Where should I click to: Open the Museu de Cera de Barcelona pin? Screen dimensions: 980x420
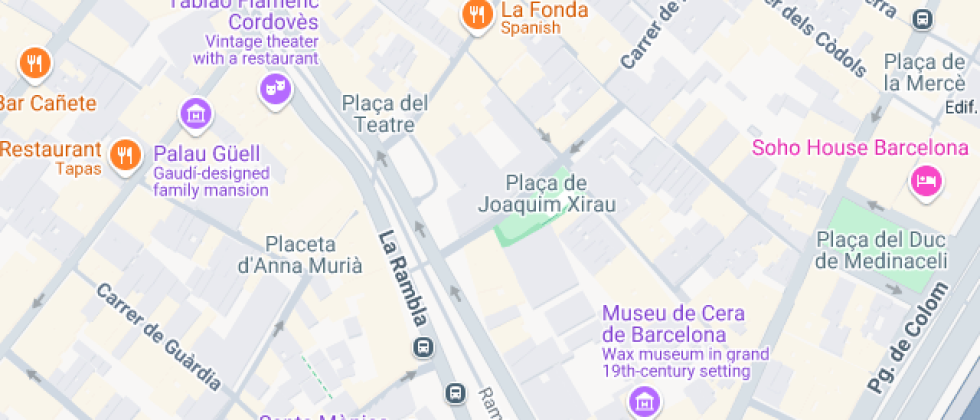pyautogui.click(x=644, y=401)
